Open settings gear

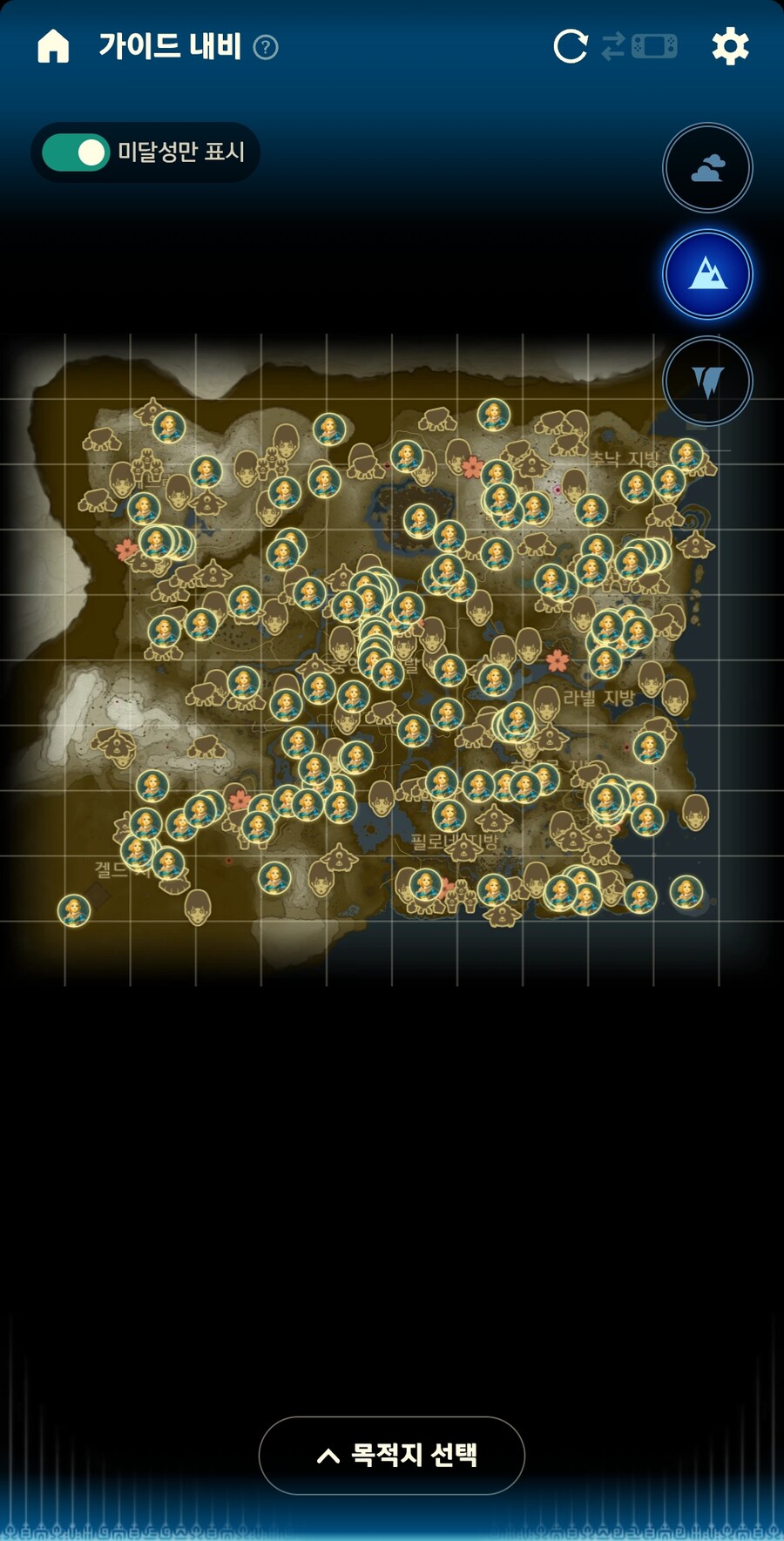(730, 46)
